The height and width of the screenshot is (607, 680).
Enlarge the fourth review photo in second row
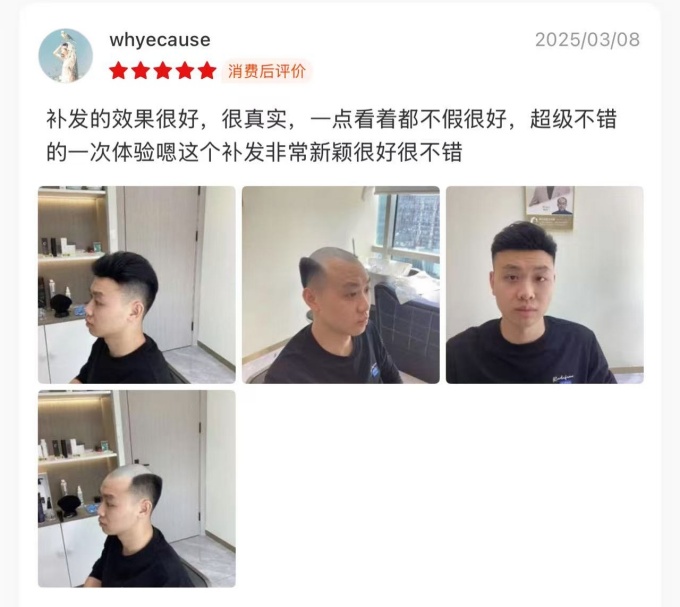click(x=137, y=488)
